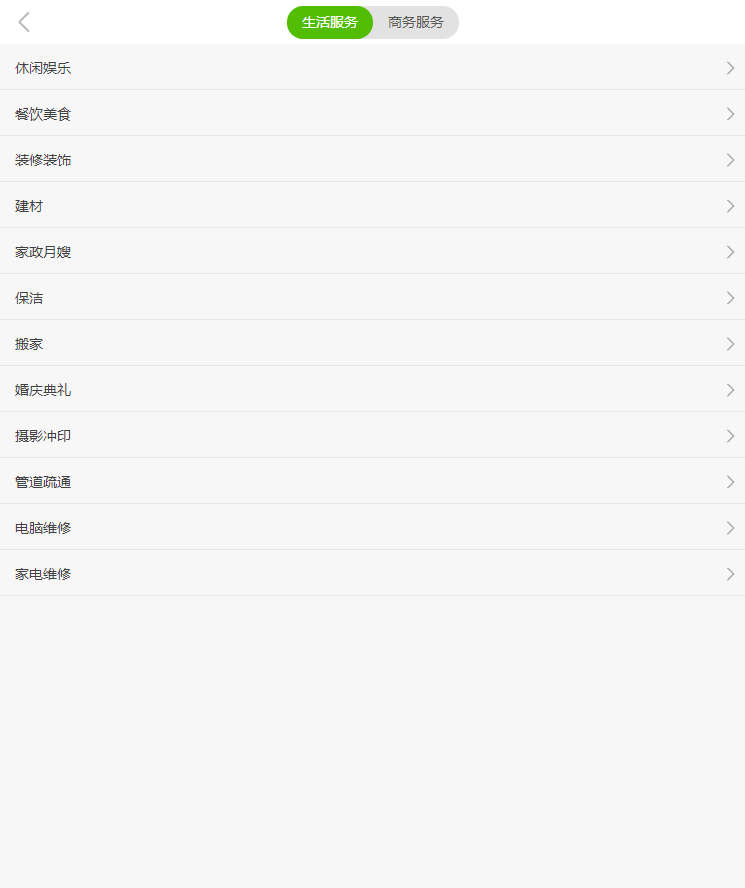Open the 搬家 category

[372, 344]
